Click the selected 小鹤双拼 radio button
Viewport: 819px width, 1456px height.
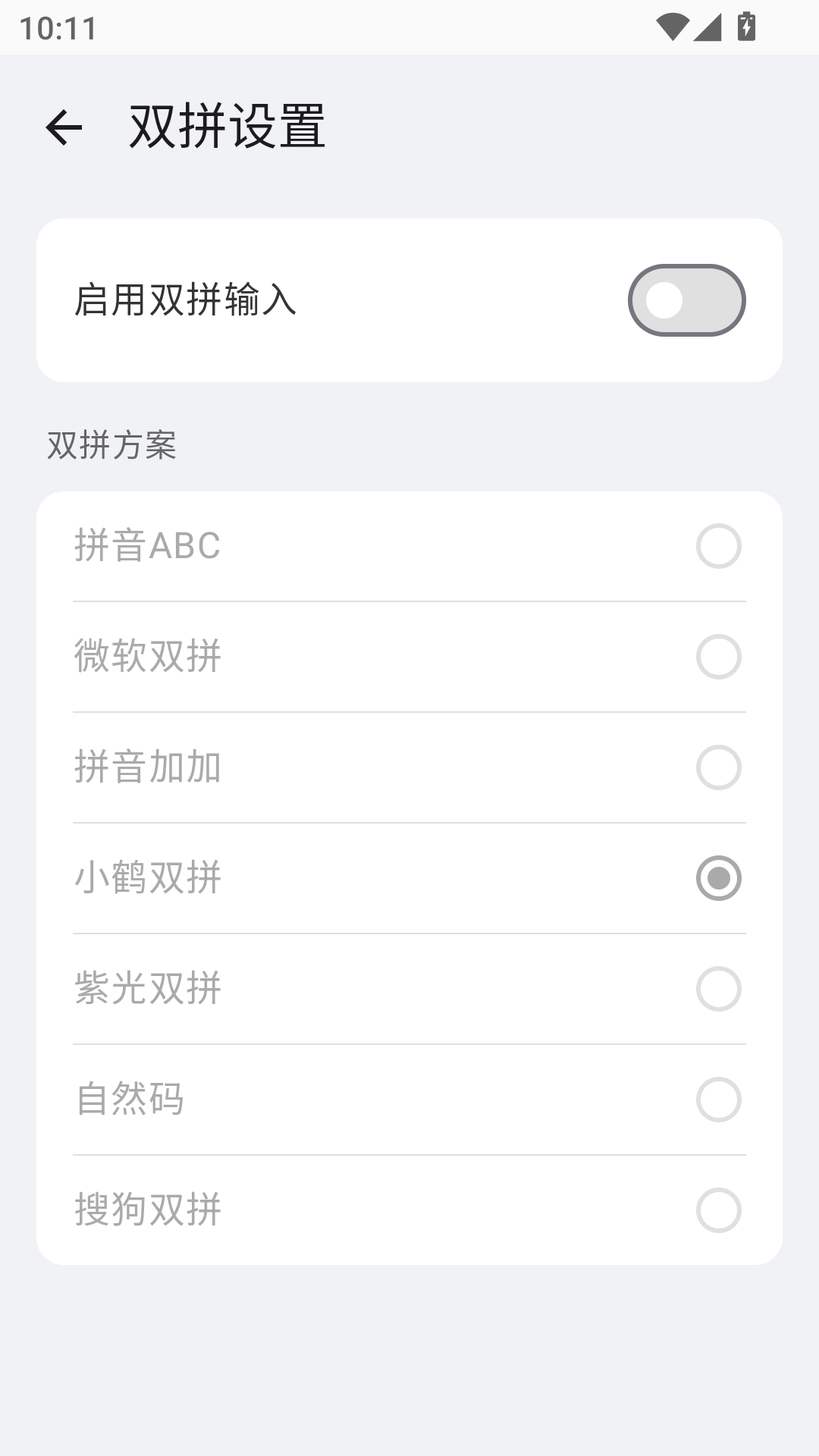pyautogui.click(x=718, y=879)
